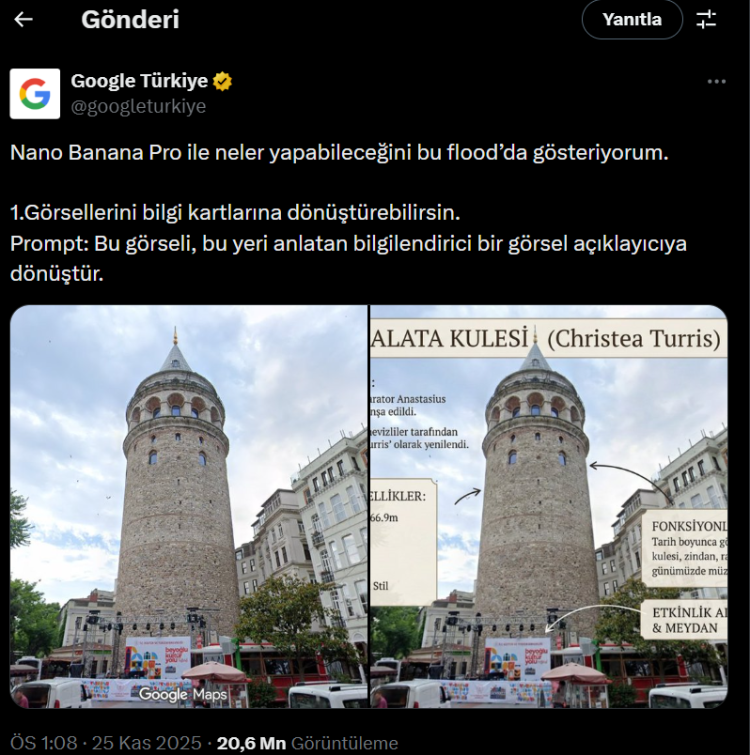Open the original Galata Tower photo

click(x=189, y=507)
